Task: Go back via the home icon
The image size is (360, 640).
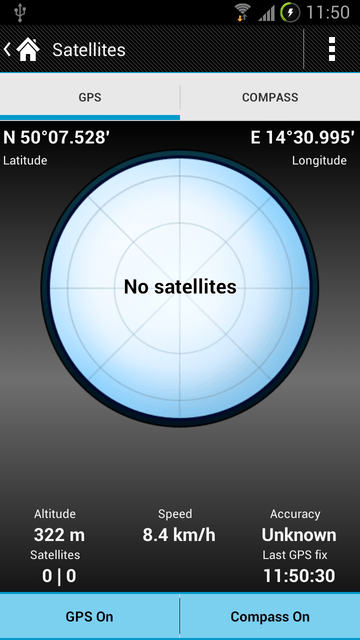Action: [23, 49]
